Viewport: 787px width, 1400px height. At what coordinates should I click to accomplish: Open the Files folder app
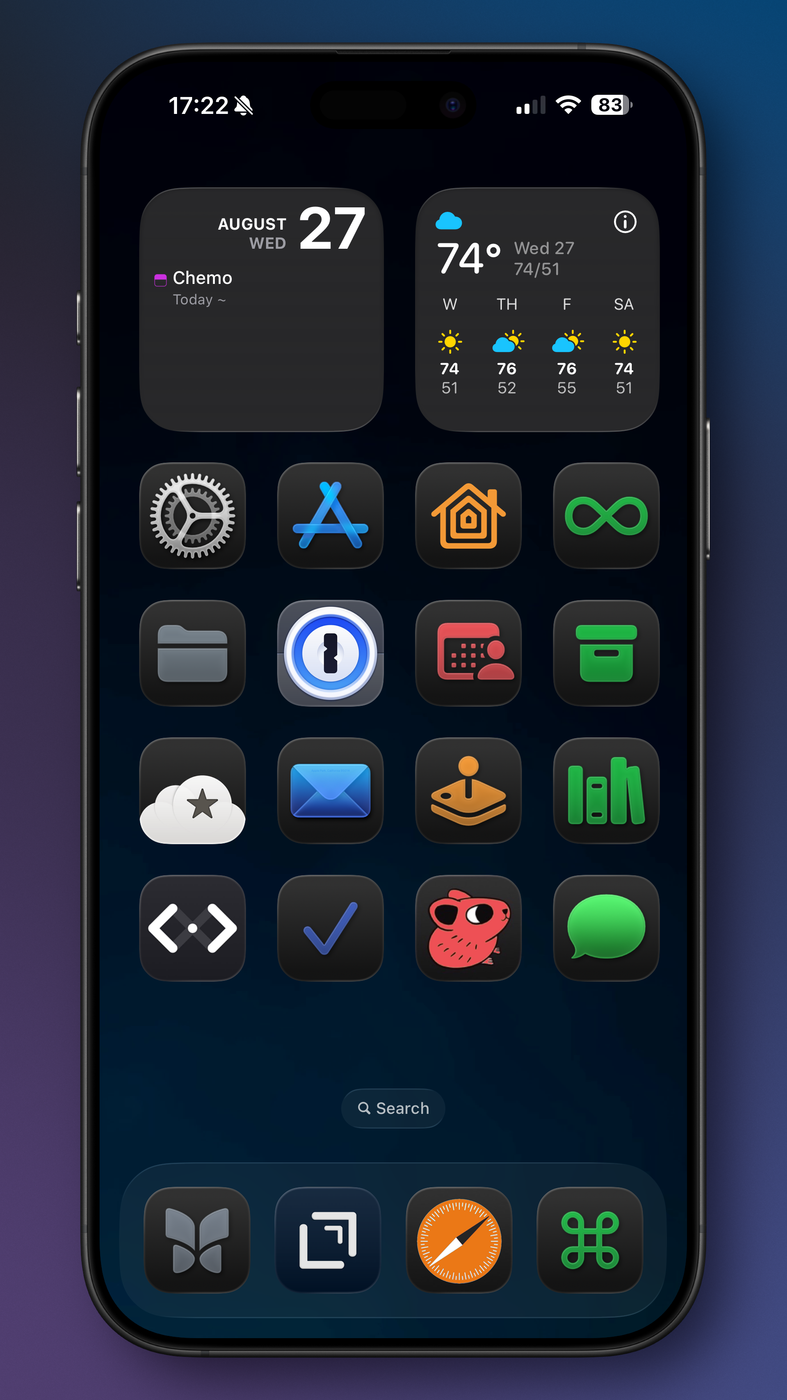click(192, 654)
